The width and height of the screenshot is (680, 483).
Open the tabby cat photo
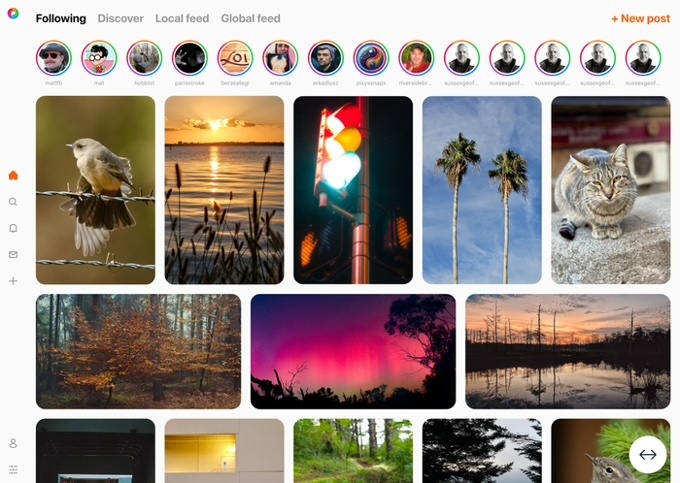(610, 190)
